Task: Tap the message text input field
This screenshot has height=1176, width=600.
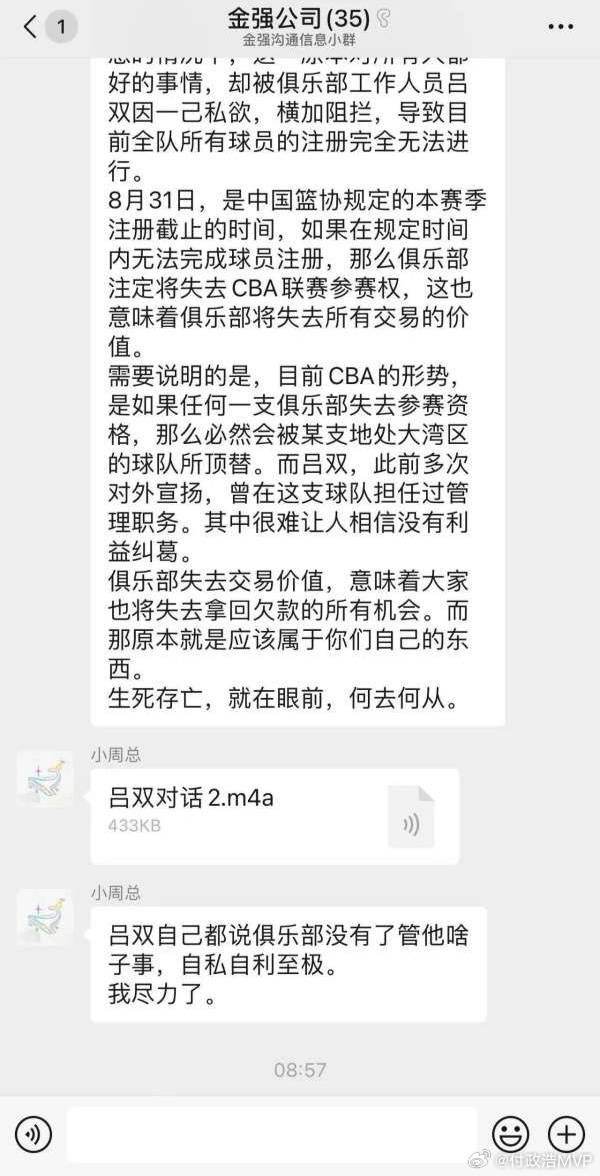Action: (x=271, y=1134)
